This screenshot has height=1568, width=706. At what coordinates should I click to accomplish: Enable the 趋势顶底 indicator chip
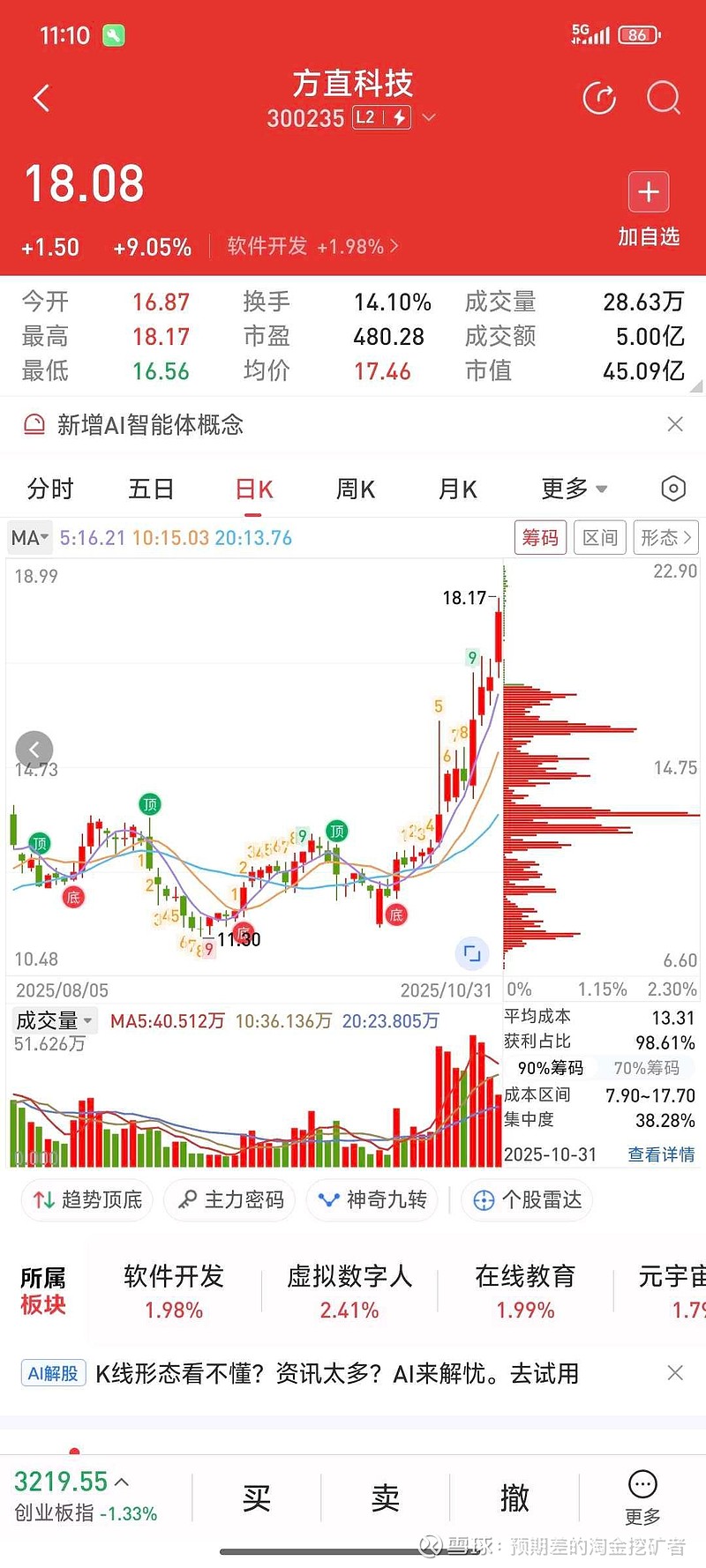(87, 1199)
